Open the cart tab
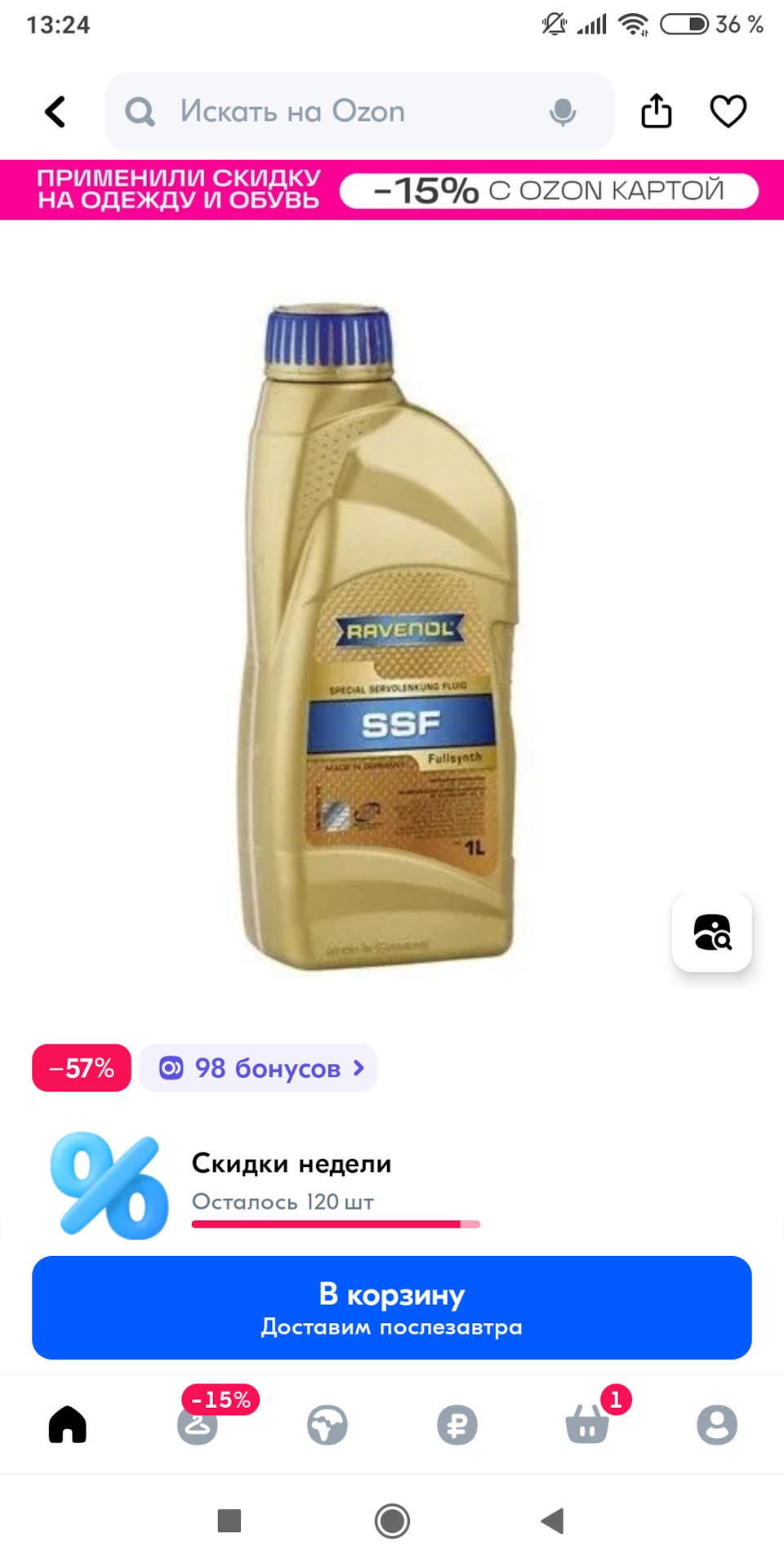Image resolution: width=784 pixels, height=1568 pixels. tap(587, 1425)
